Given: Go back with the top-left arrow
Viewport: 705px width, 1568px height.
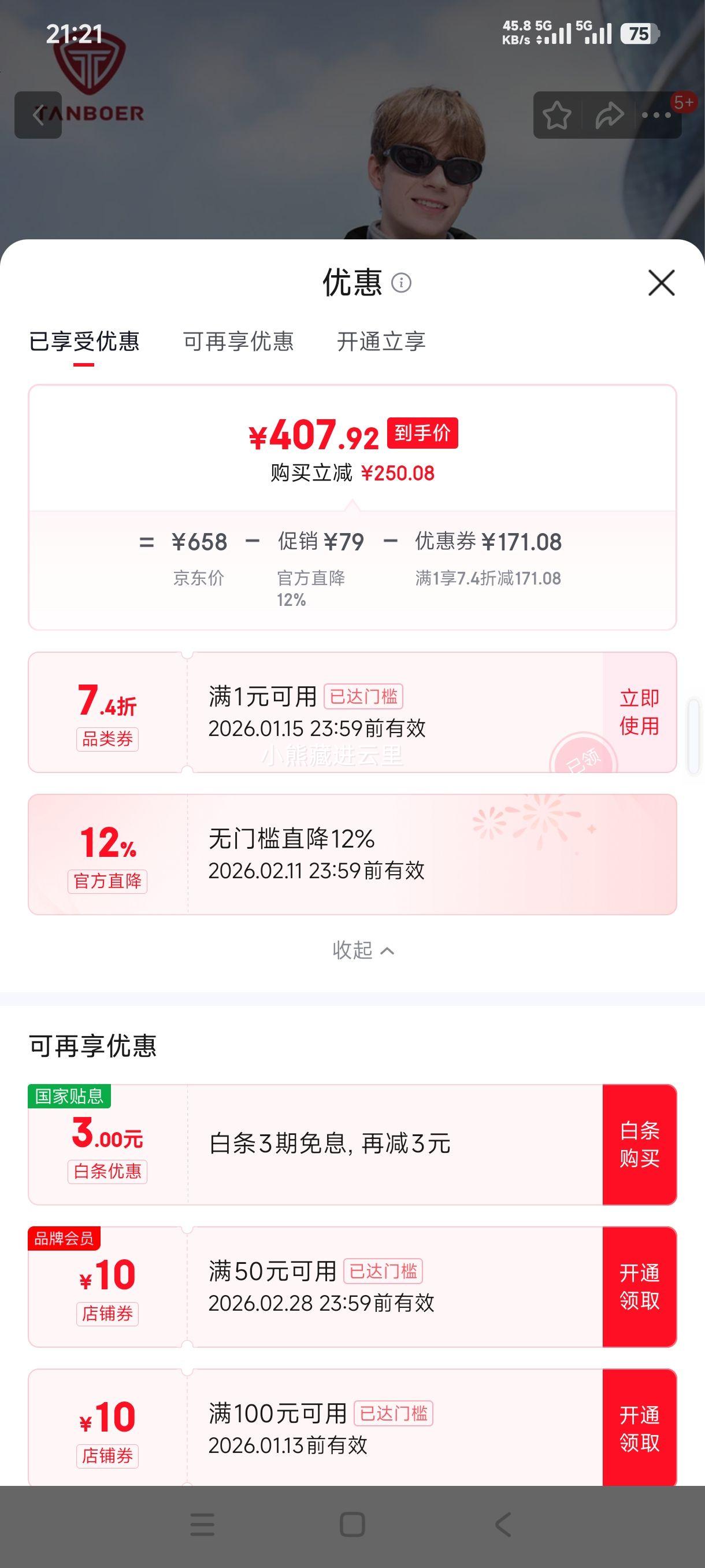Looking at the screenshot, I should (38, 115).
